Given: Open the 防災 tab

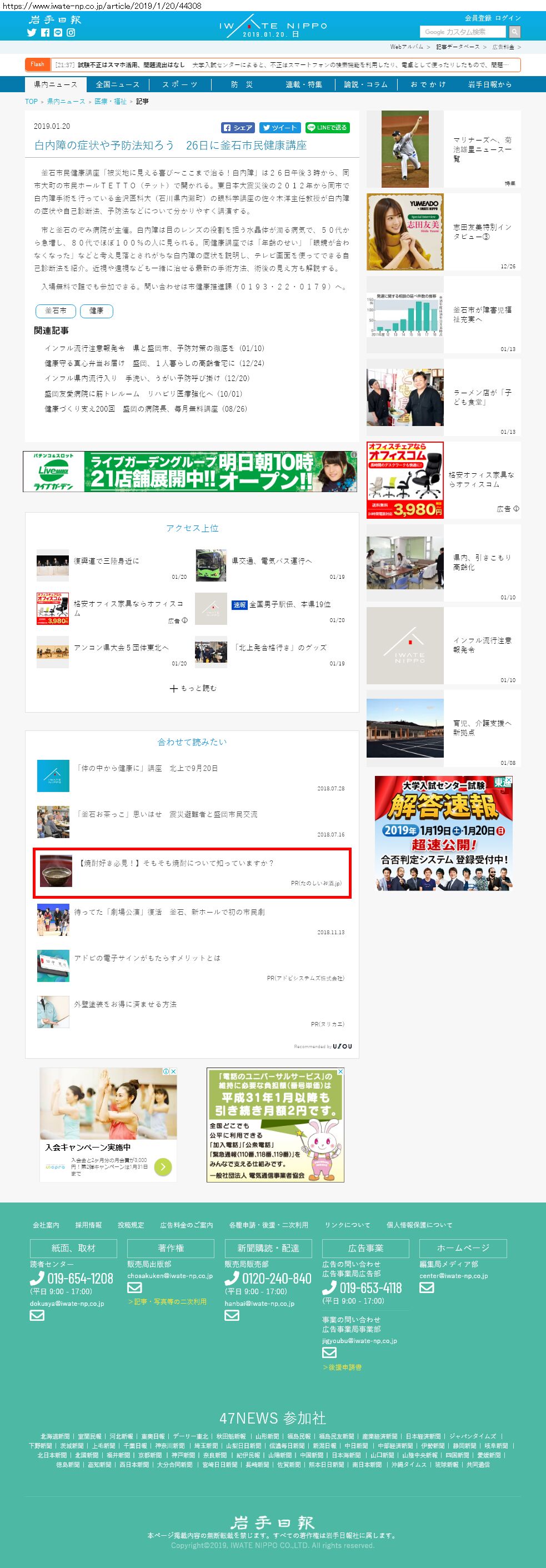Looking at the screenshot, I should pyautogui.click(x=242, y=84).
